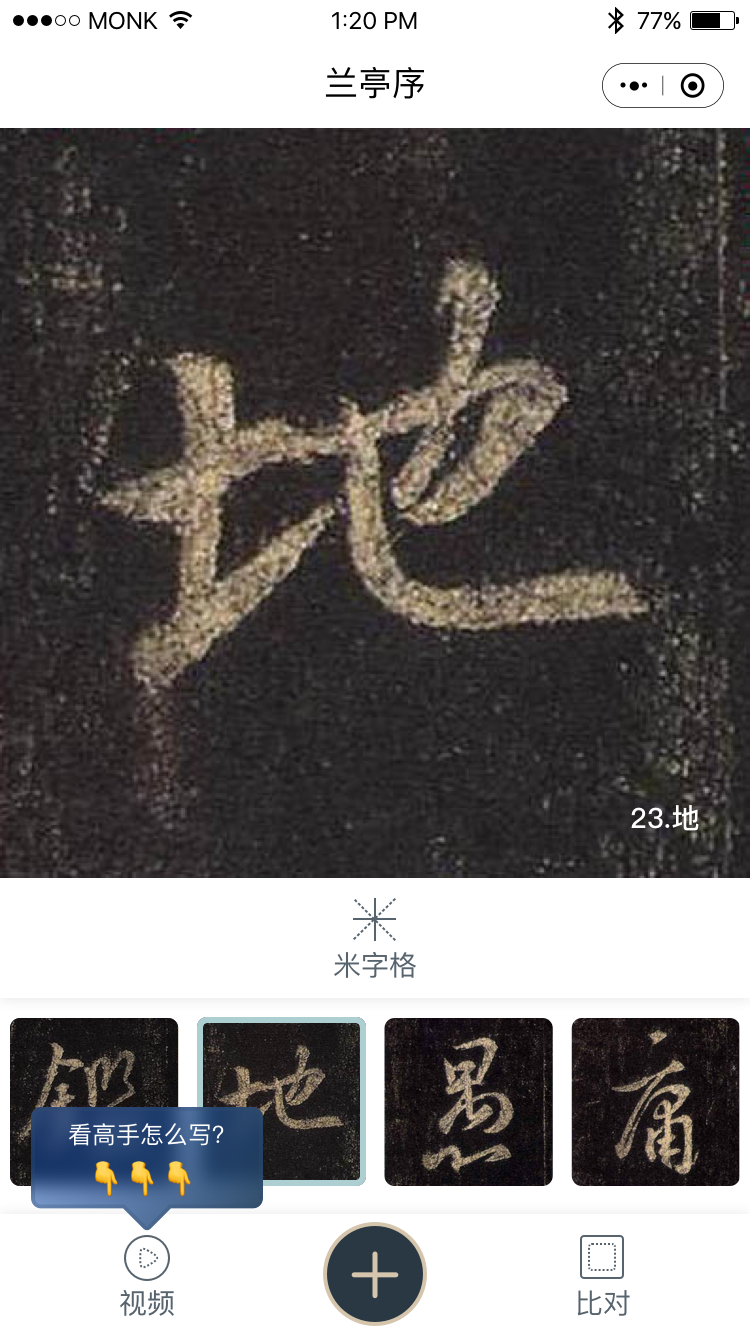Select the third thumbnail next to 地
The width and height of the screenshot is (750, 1334).
click(x=468, y=1101)
